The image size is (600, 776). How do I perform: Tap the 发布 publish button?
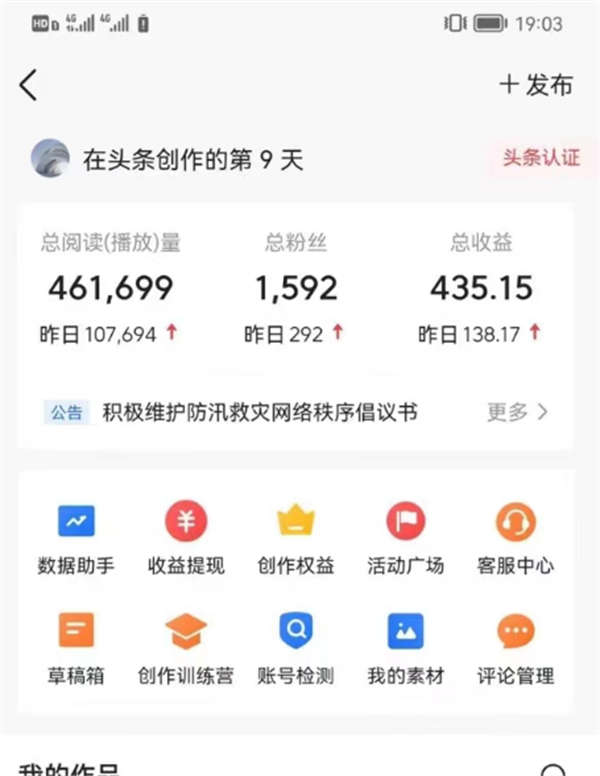tap(536, 86)
